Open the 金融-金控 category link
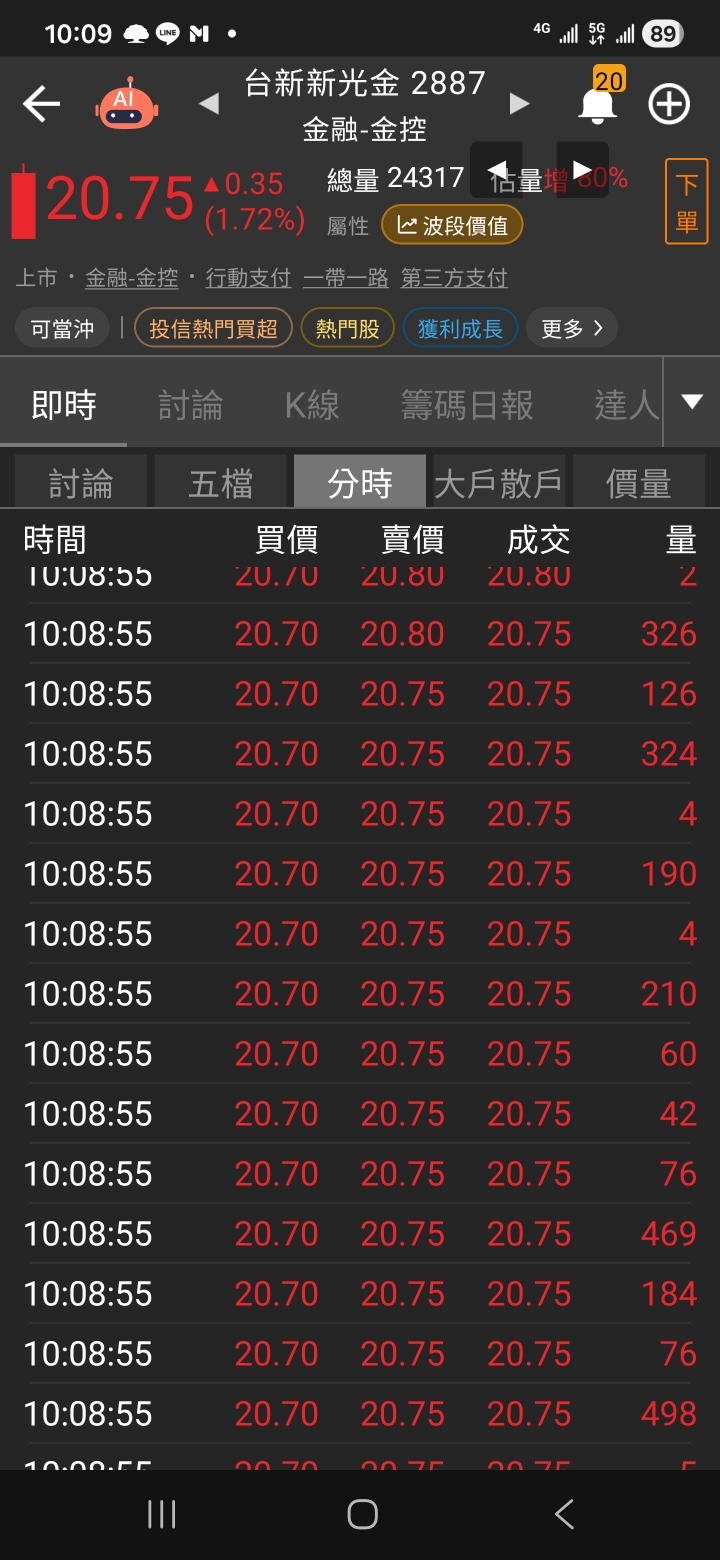Screen dimensions: 720x1560 coord(131,278)
